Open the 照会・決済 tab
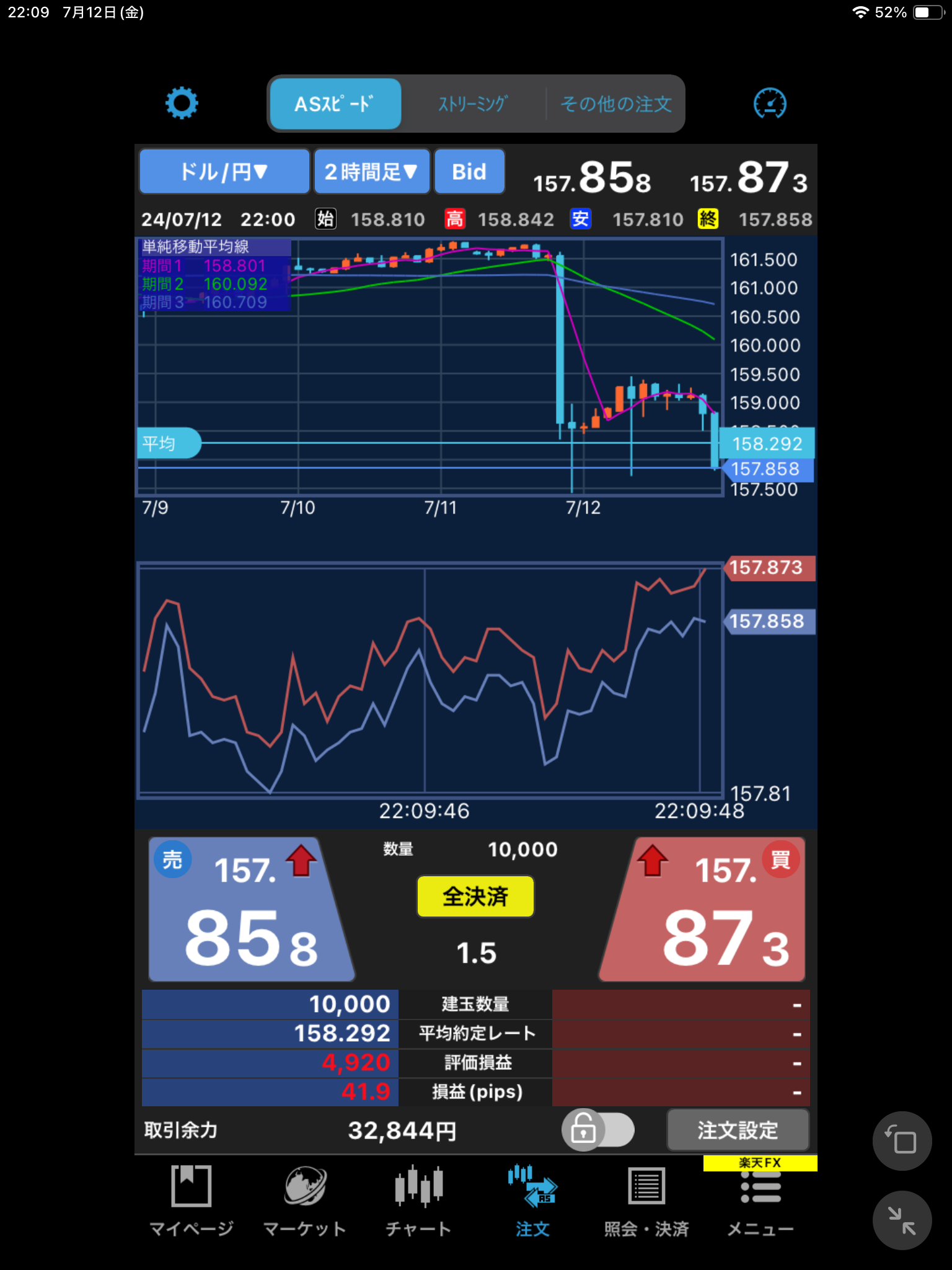The image size is (952, 1270). 646,1201
